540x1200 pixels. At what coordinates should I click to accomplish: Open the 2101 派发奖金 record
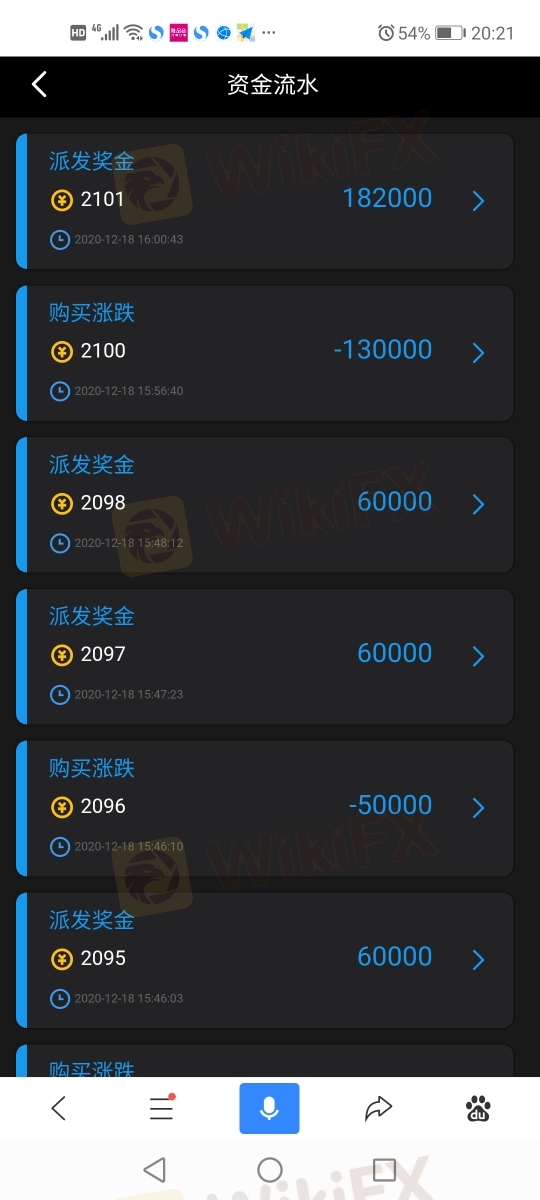coord(265,201)
